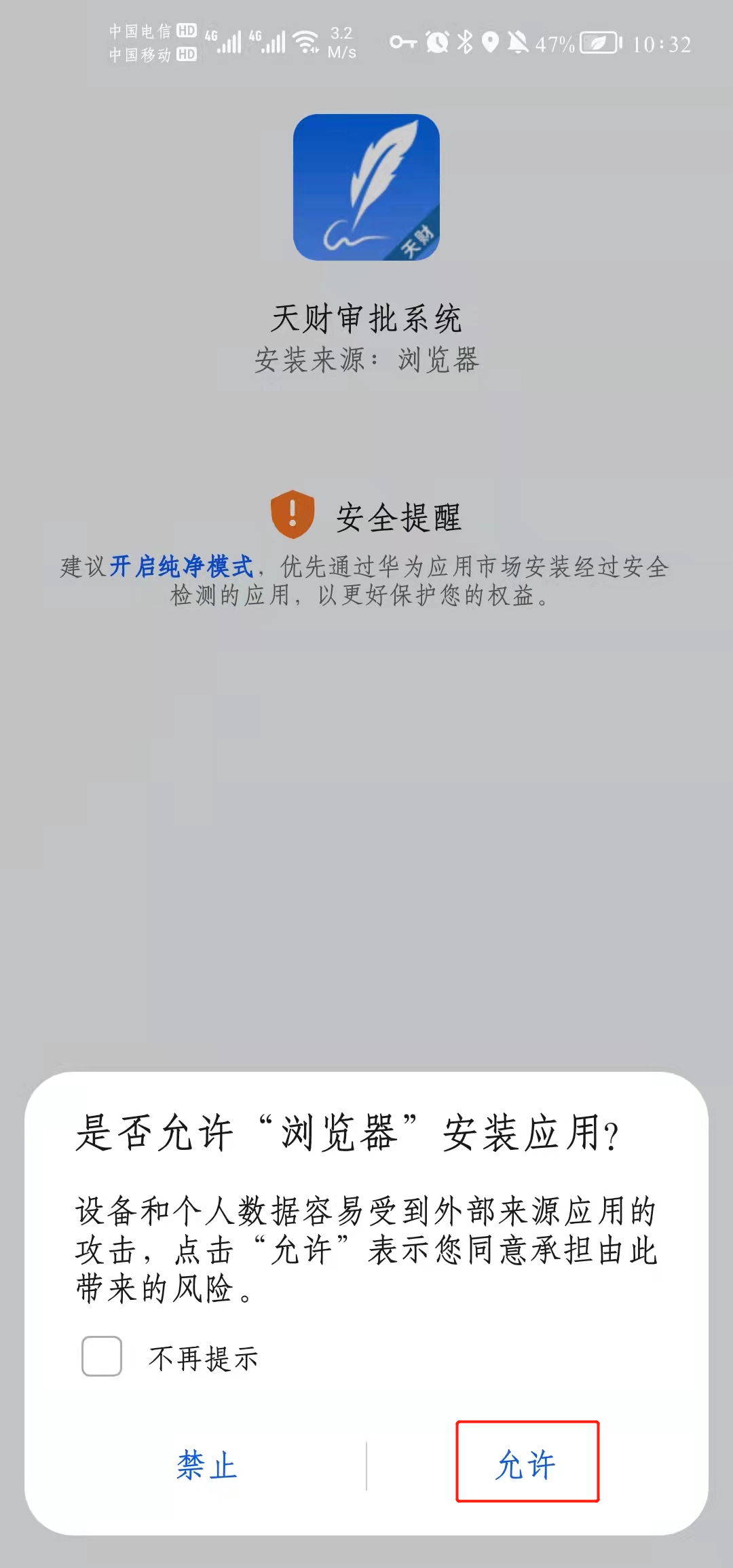Open the 开启纯净模式 link
The height and width of the screenshot is (1568, 733).
pyautogui.click(x=181, y=566)
